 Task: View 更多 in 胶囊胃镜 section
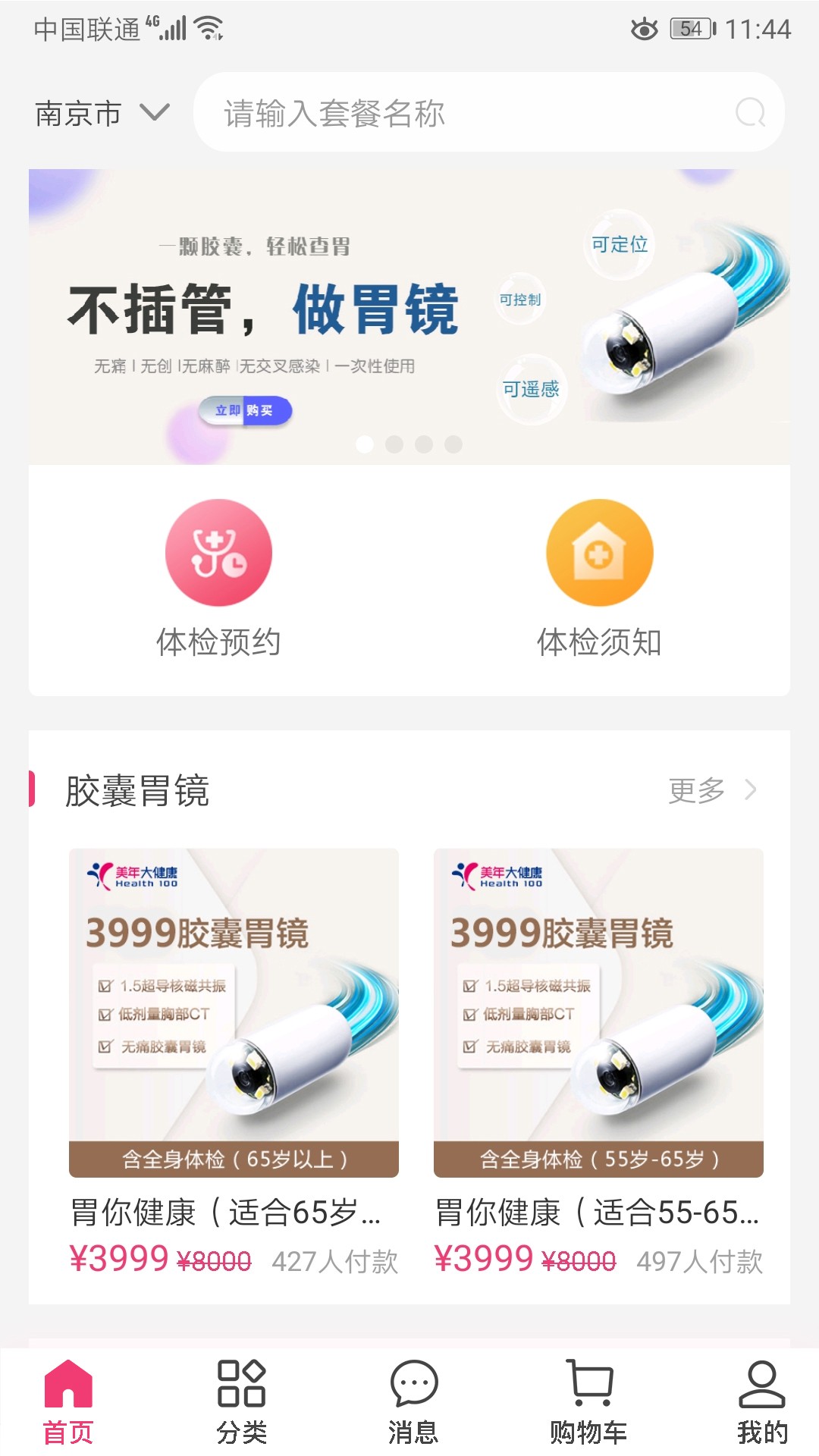711,790
